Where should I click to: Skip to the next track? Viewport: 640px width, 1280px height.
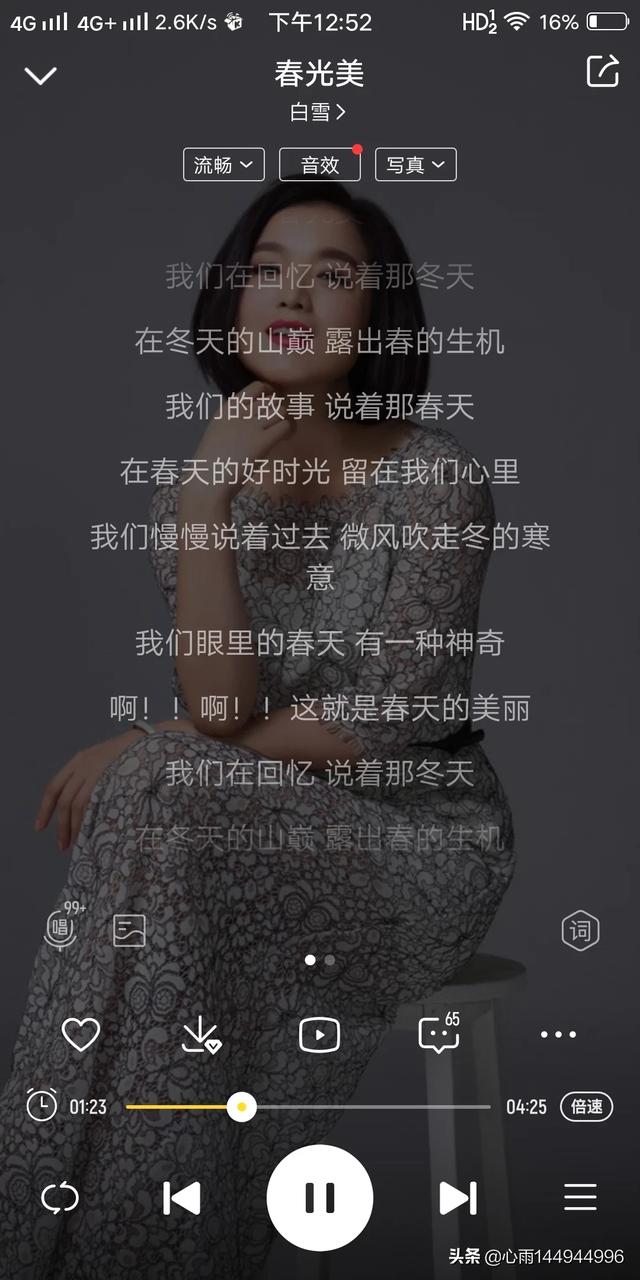tap(458, 1197)
